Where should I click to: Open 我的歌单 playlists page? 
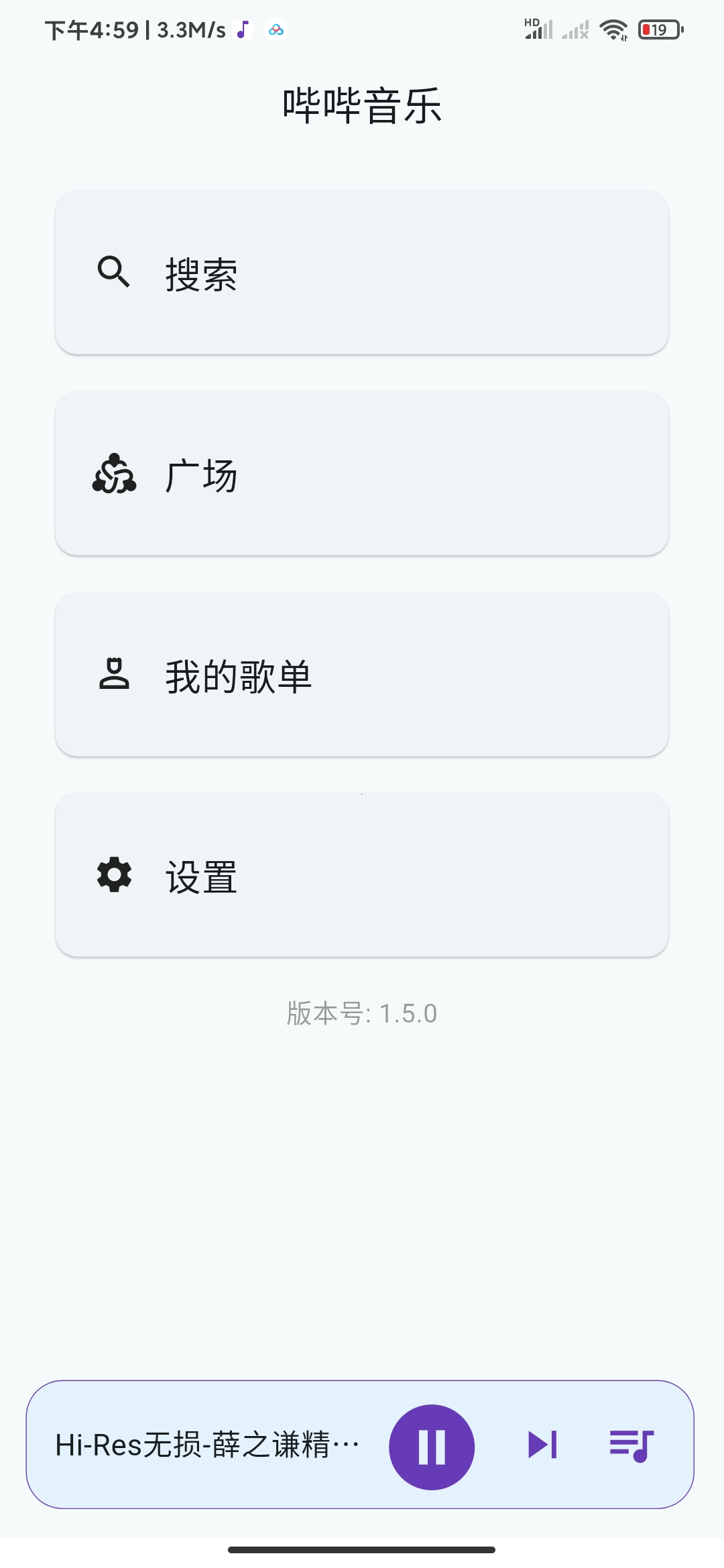coord(362,676)
